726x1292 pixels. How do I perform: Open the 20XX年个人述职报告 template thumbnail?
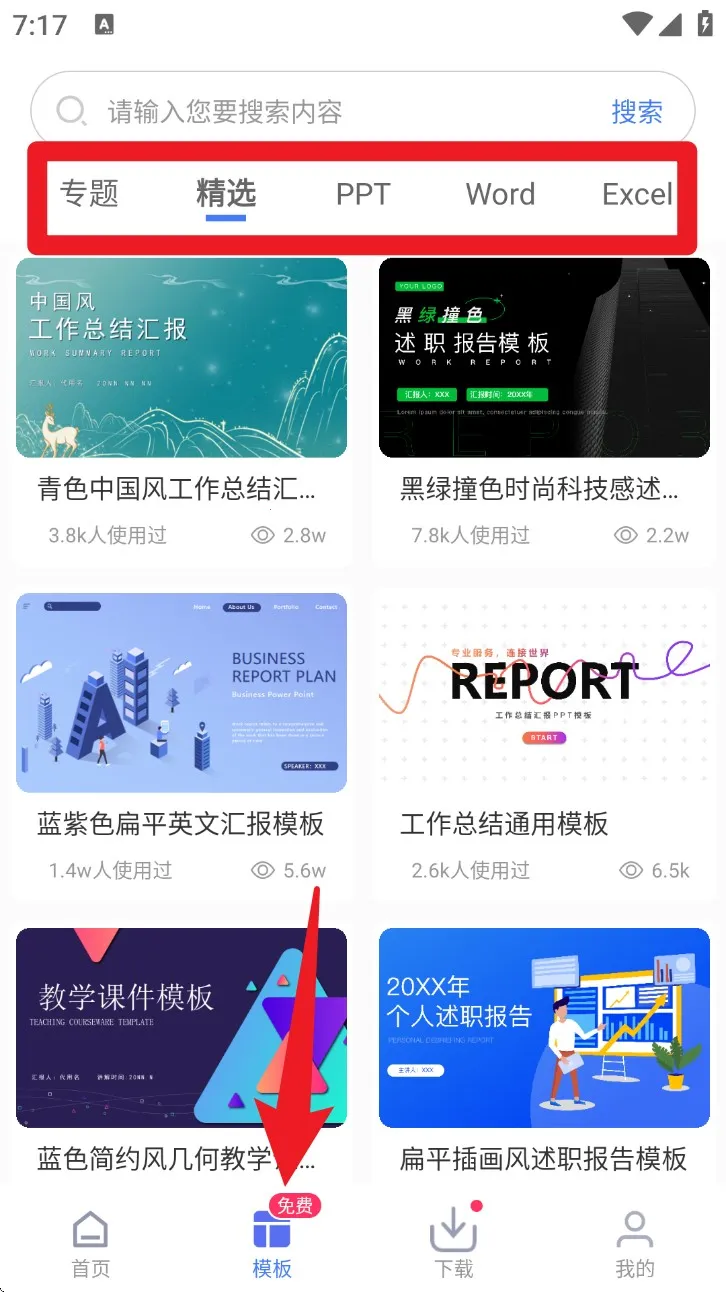tap(544, 1027)
